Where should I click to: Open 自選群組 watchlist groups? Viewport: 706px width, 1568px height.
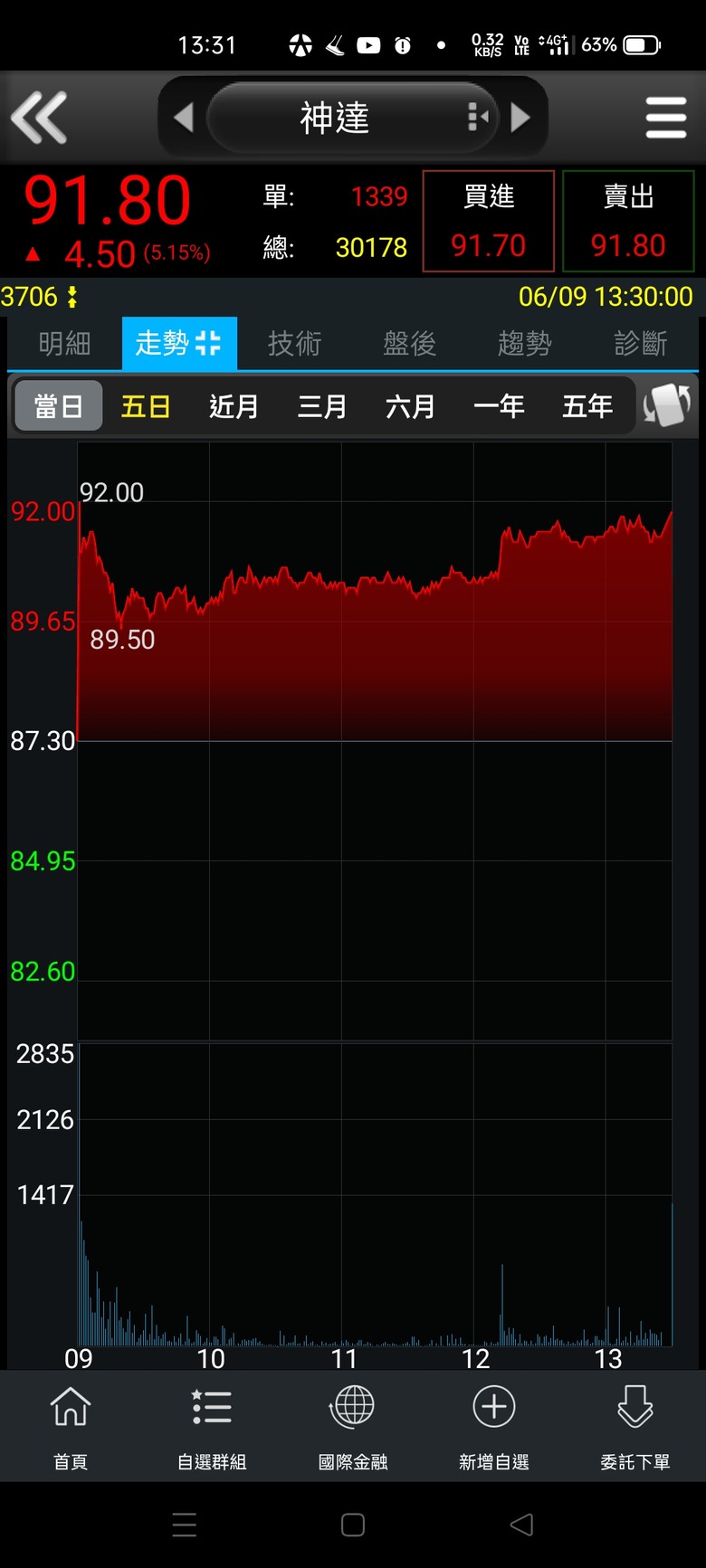point(212,1427)
